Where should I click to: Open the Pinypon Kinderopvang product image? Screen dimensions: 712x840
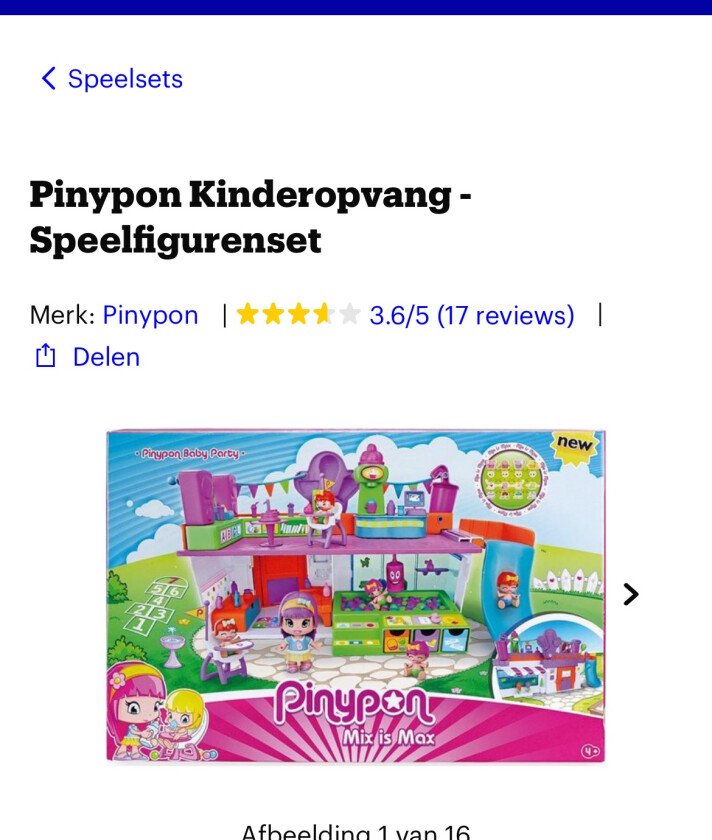tap(356, 596)
